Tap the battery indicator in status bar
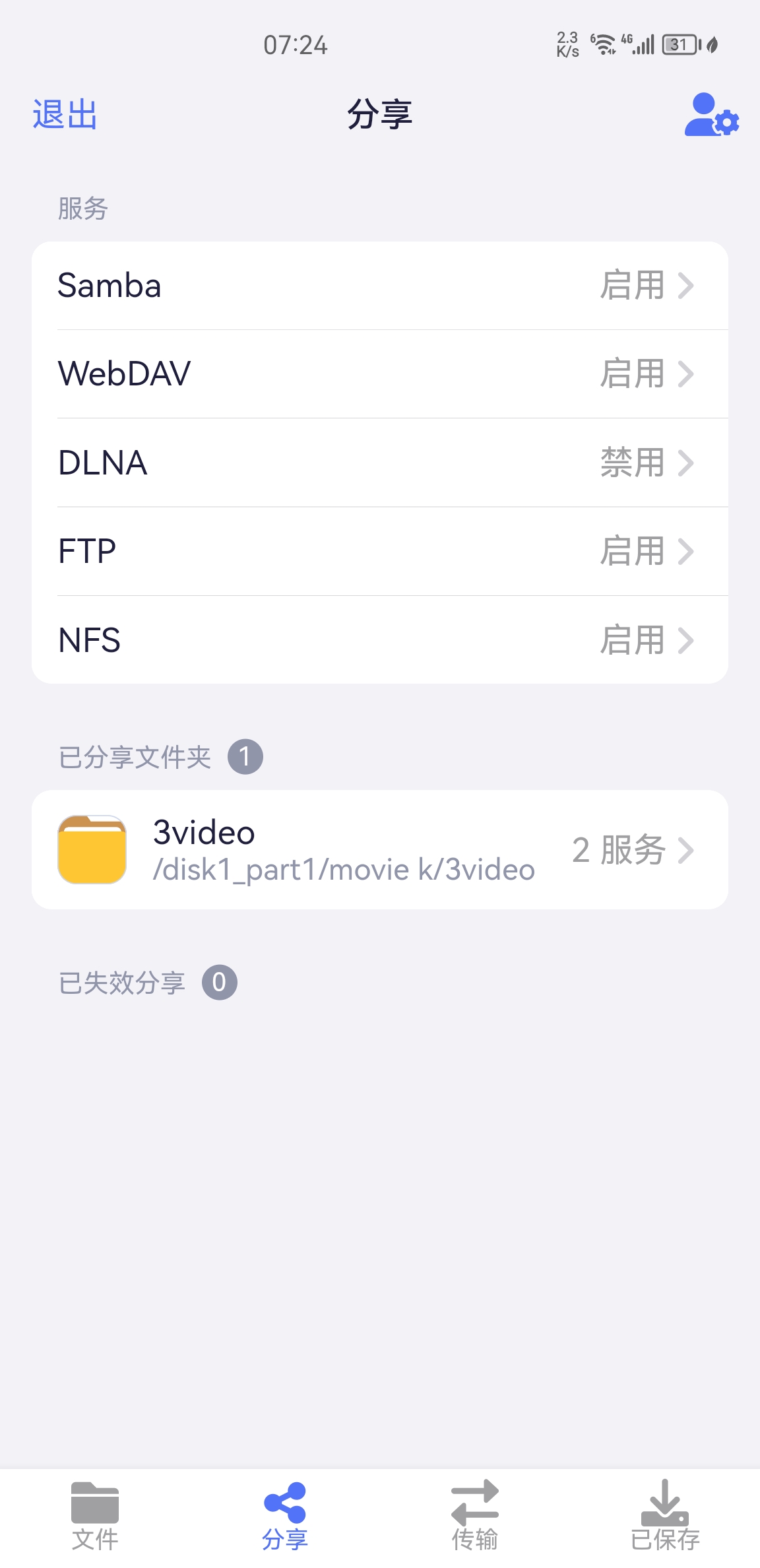 [x=678, y=43]
